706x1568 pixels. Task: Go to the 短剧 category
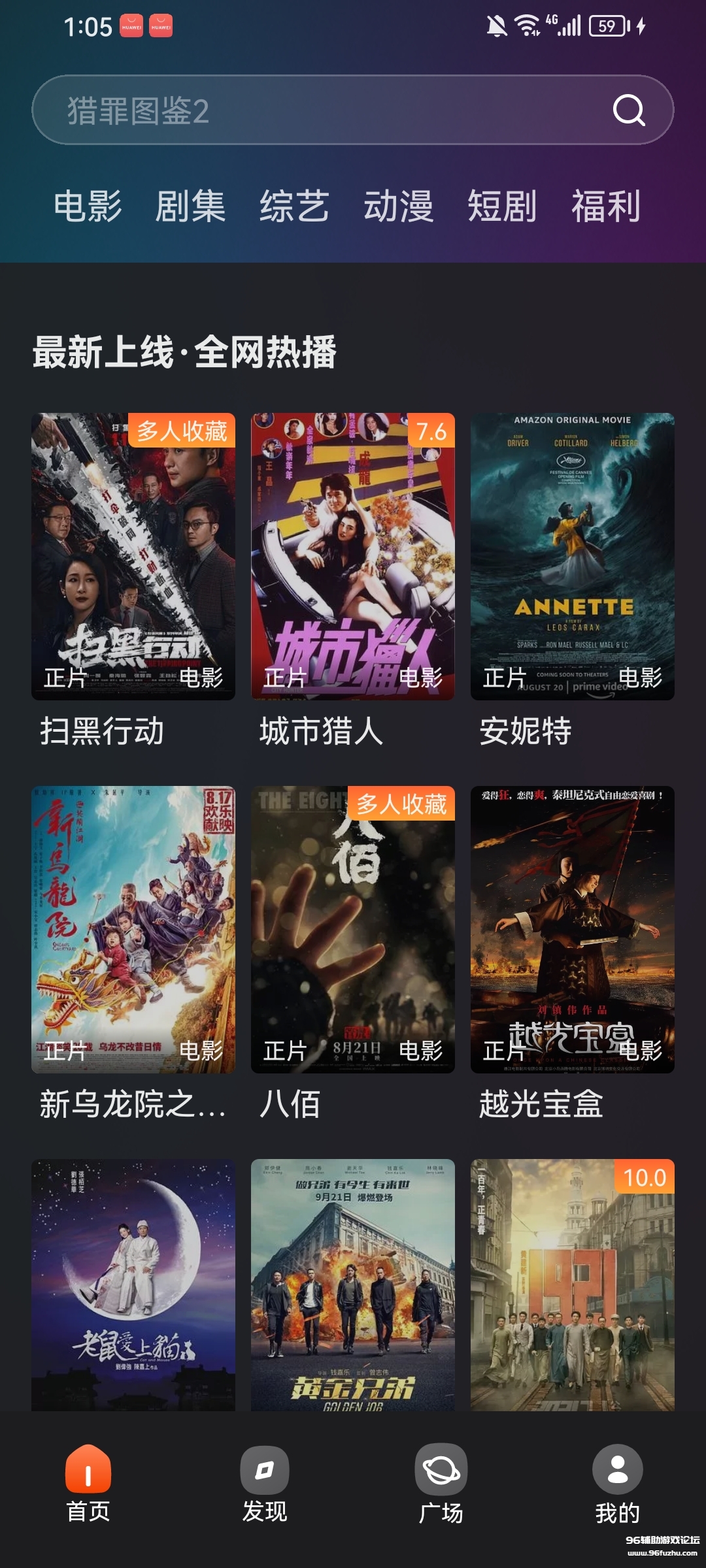pos(502,206)
